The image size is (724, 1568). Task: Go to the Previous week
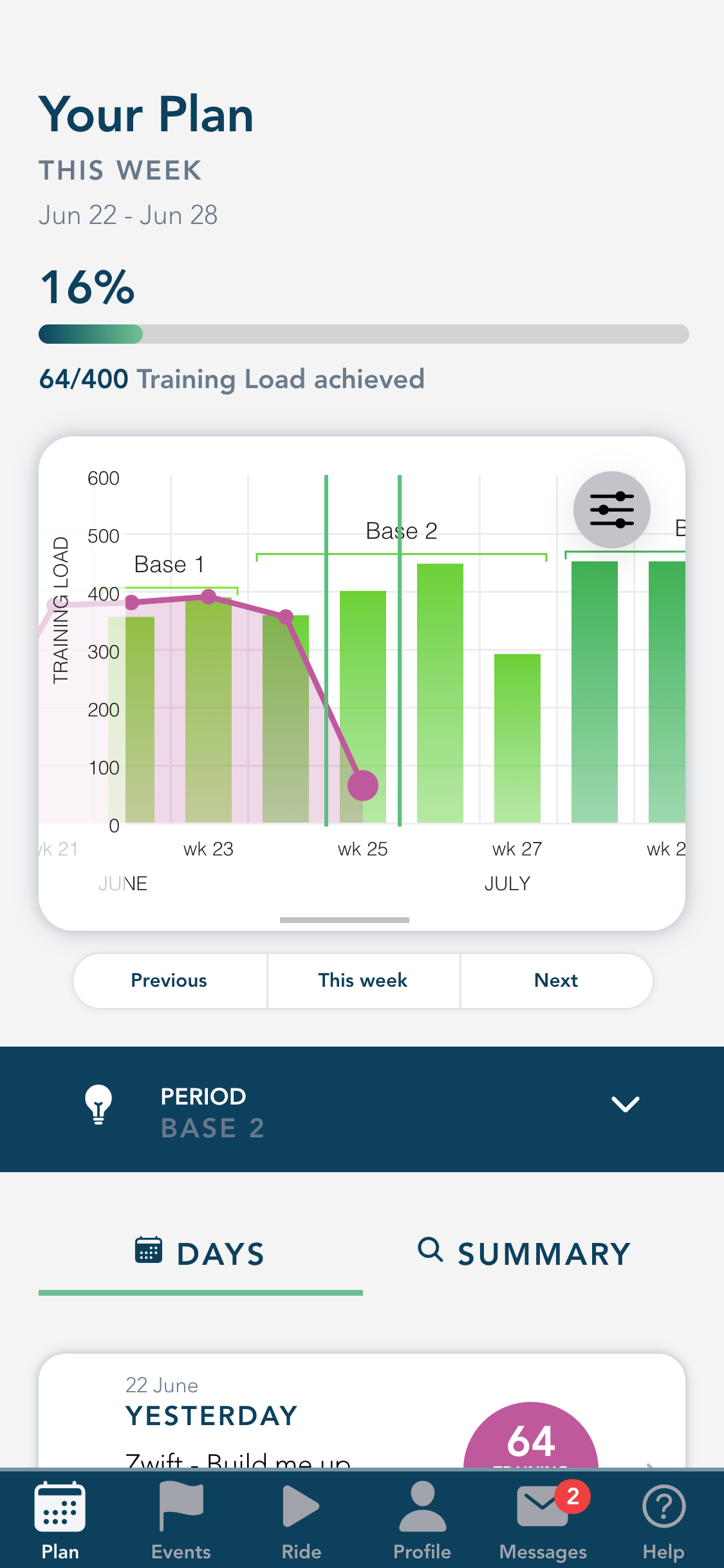169,980
